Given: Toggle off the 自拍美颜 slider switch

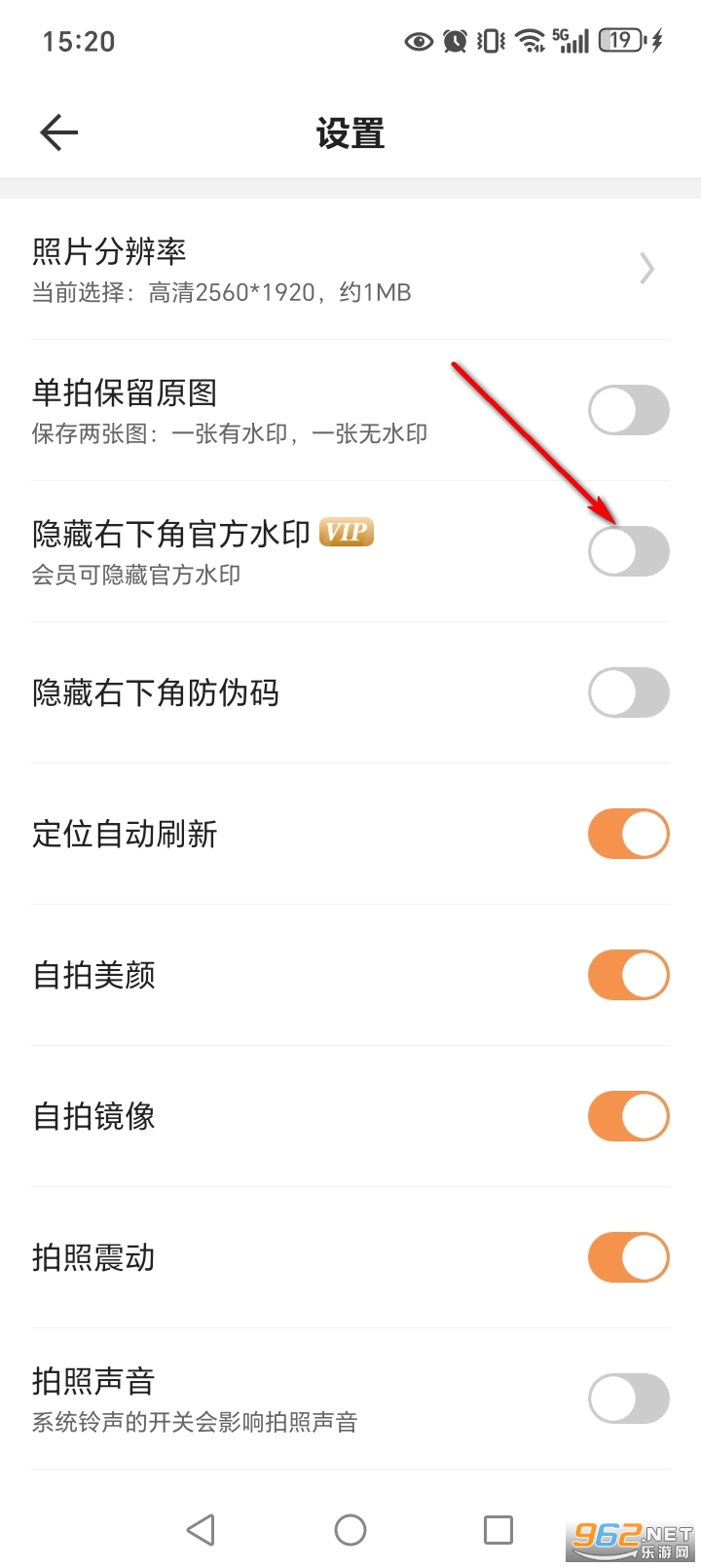Looking at the screenshot, I should (x=628, y=975).
